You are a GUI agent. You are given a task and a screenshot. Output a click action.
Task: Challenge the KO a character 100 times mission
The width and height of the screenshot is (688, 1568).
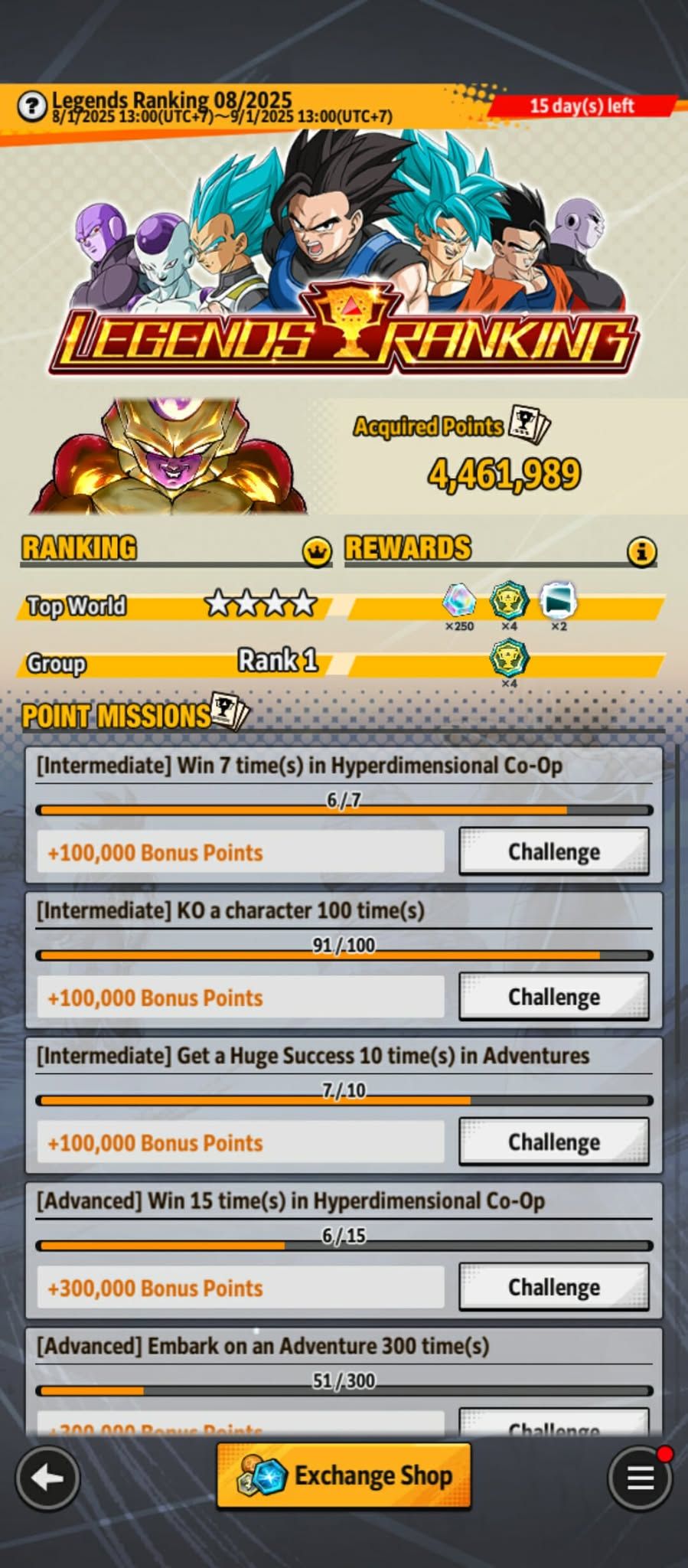click(553, 997)
